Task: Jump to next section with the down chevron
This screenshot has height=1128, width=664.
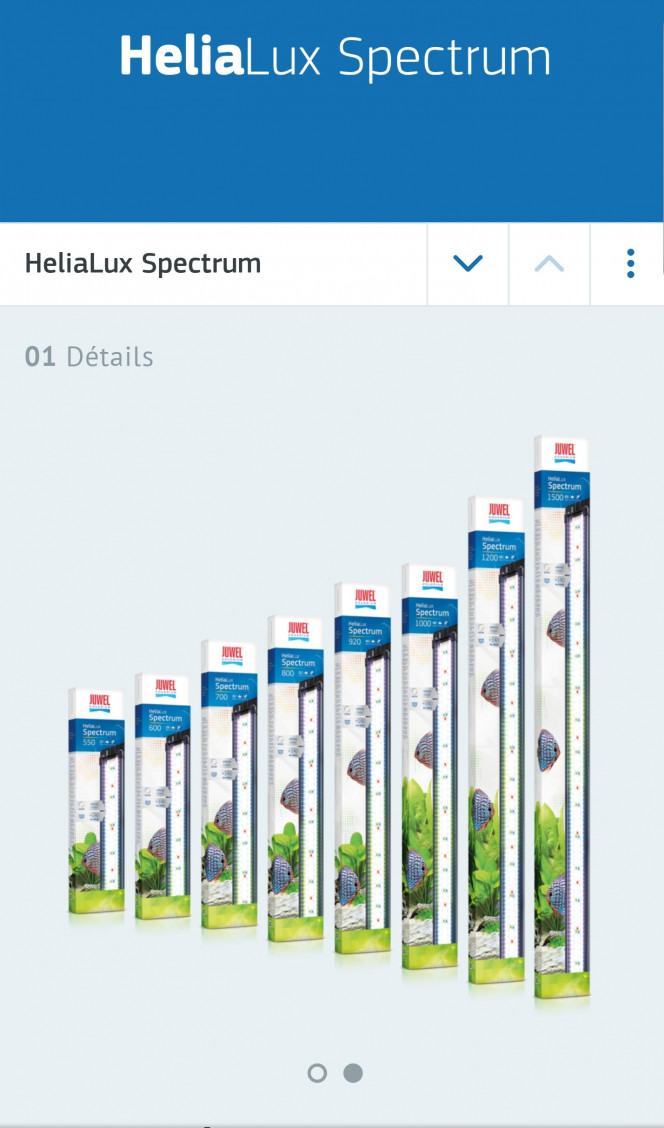Action: pos(467,264)
